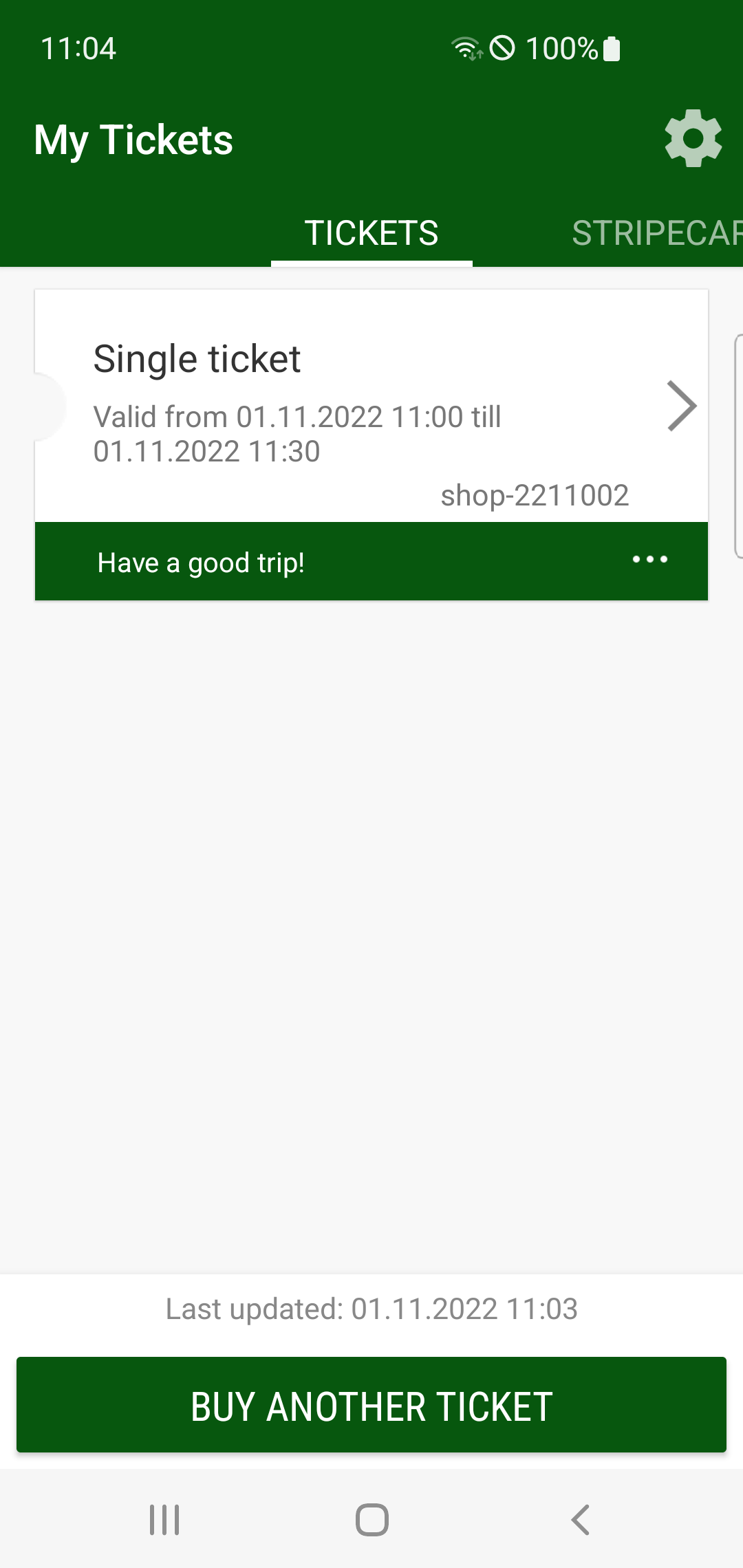Image resolution: width=743 pixels, height=1568 pixels.
Task: Select the Tickets tab
Action: tap(371, 233)
